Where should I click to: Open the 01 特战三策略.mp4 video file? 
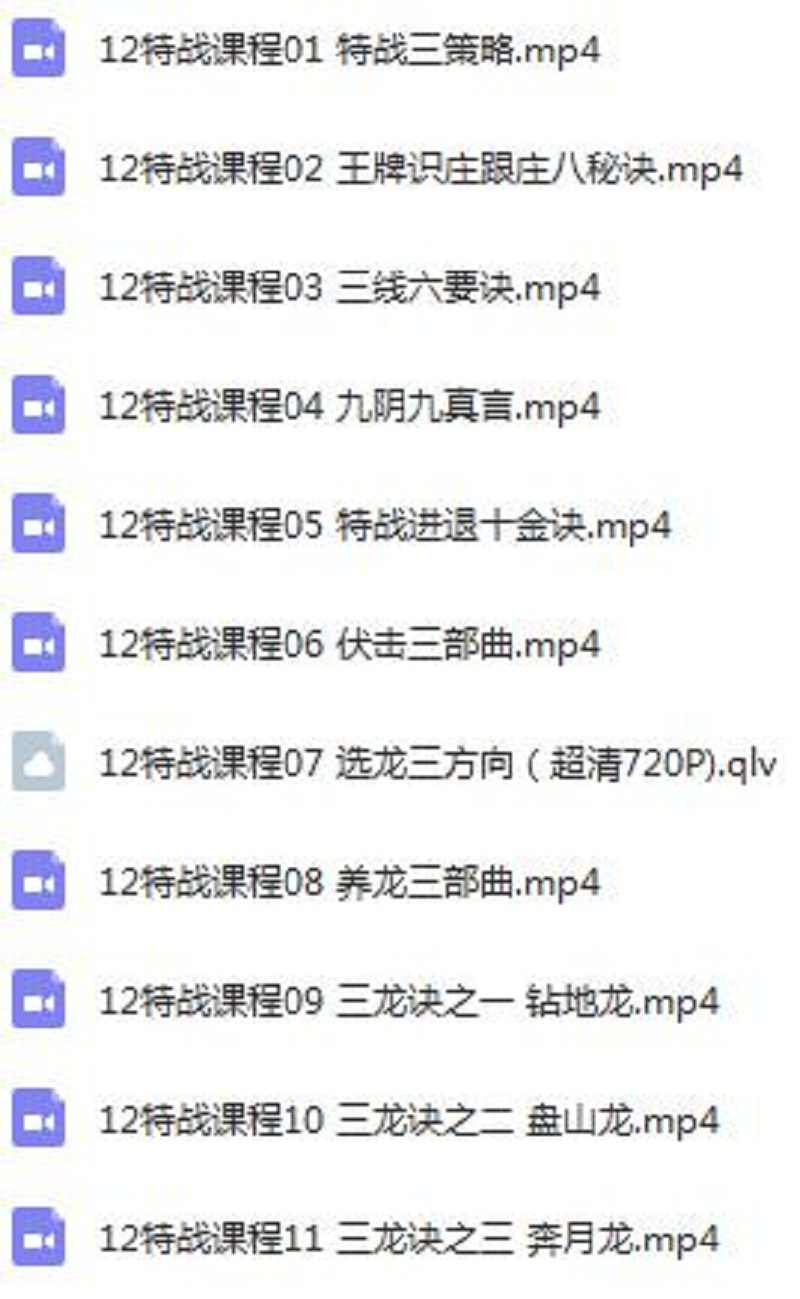point(349,50)
